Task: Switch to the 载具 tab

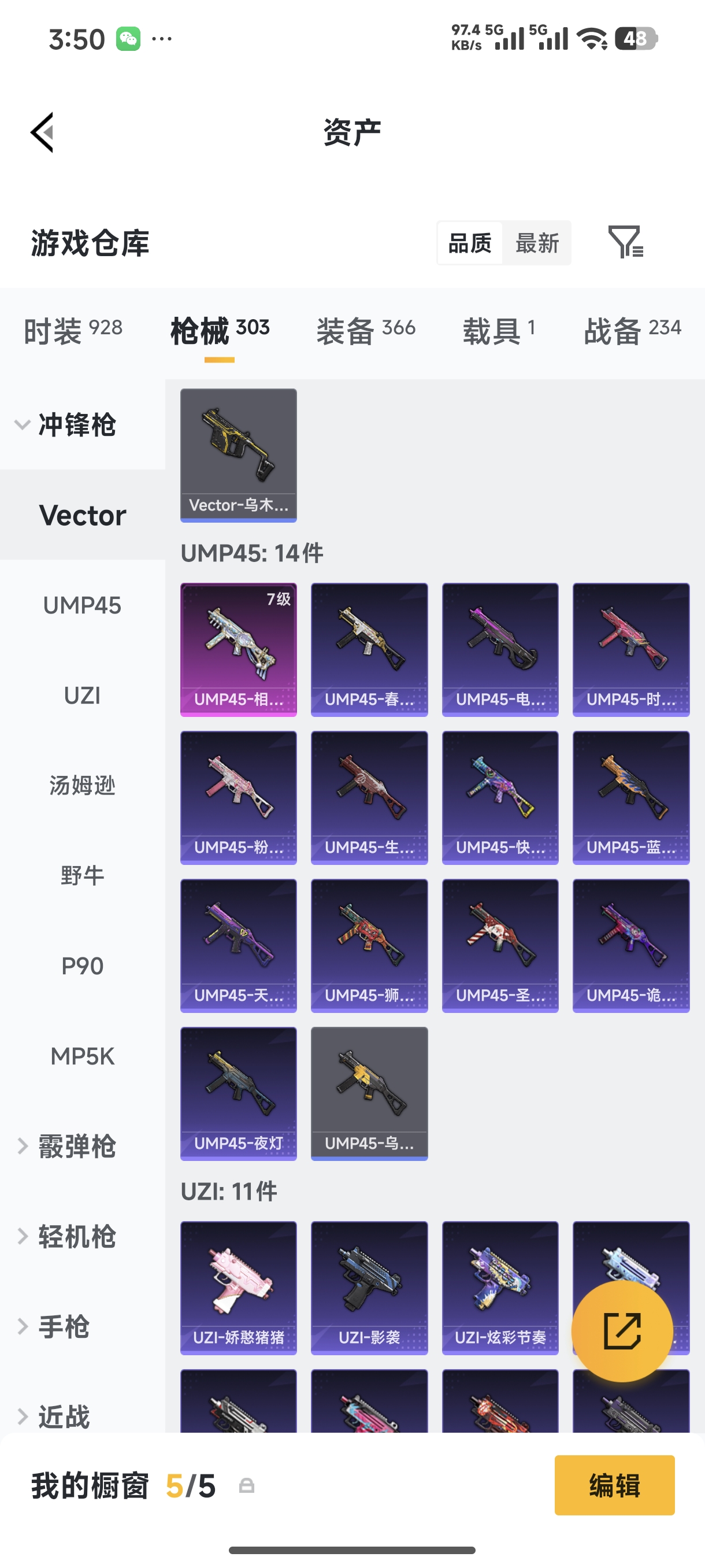Action: tap(499, 331)
